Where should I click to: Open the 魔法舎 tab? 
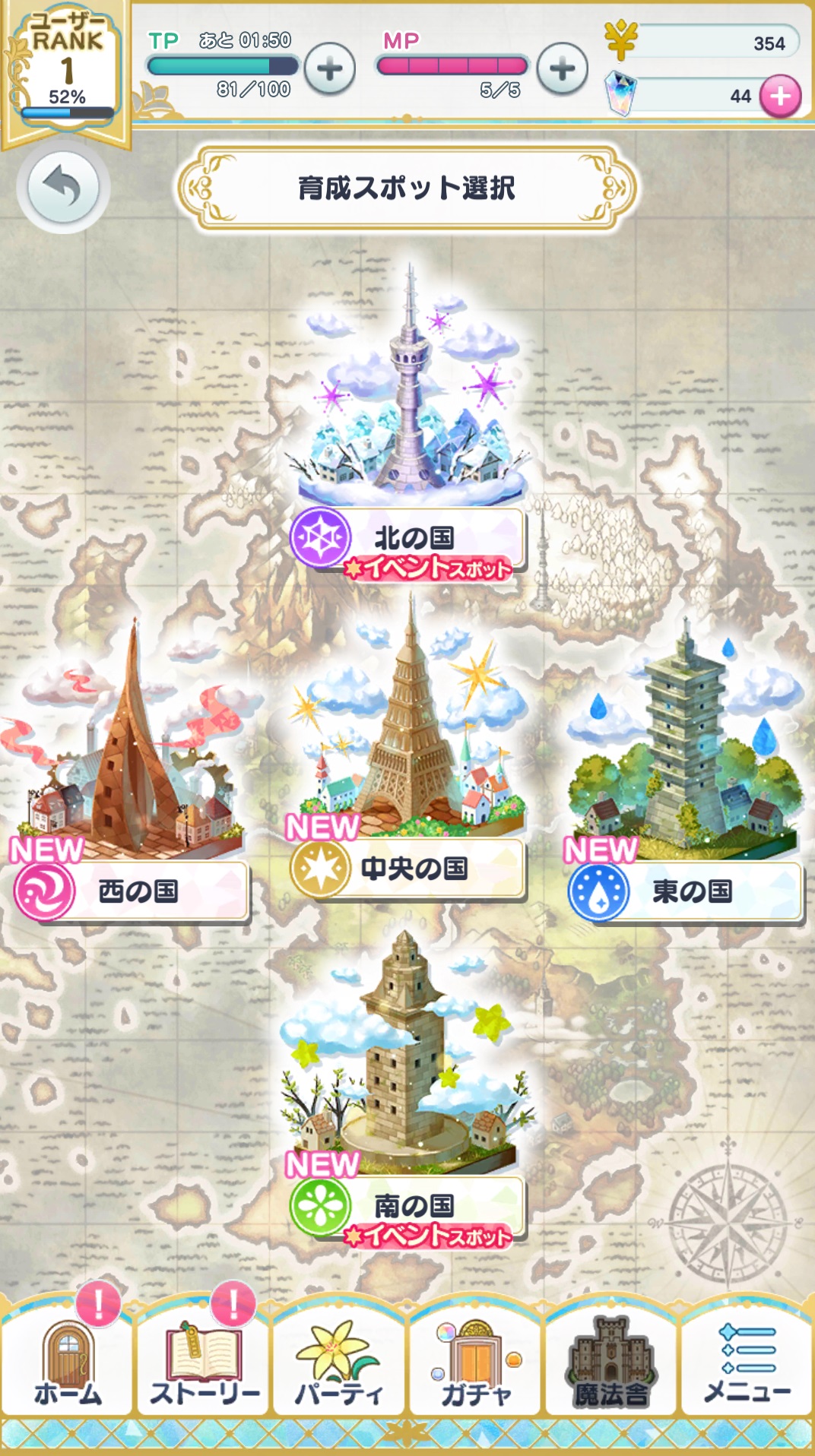611,1365
